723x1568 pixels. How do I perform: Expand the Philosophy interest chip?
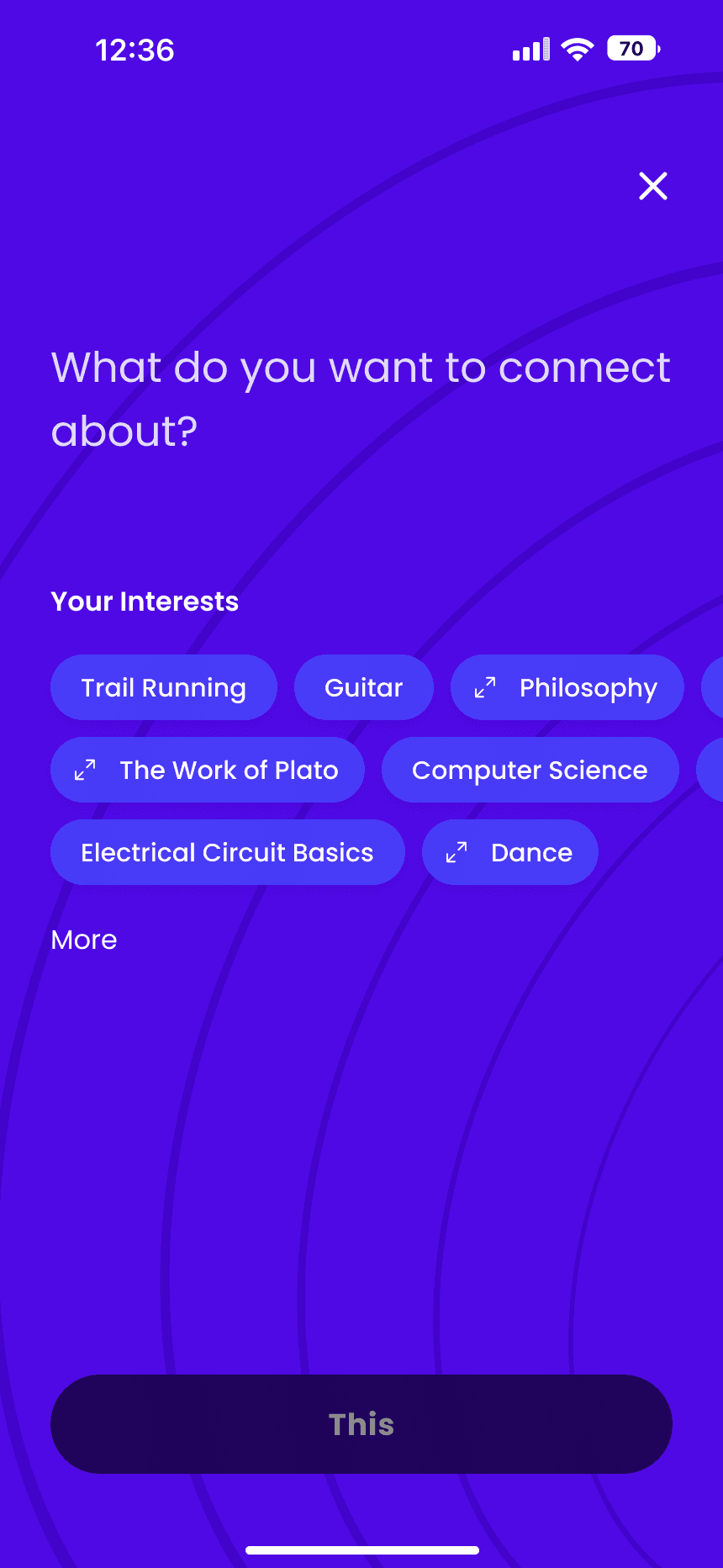click(x=567, y=687)
